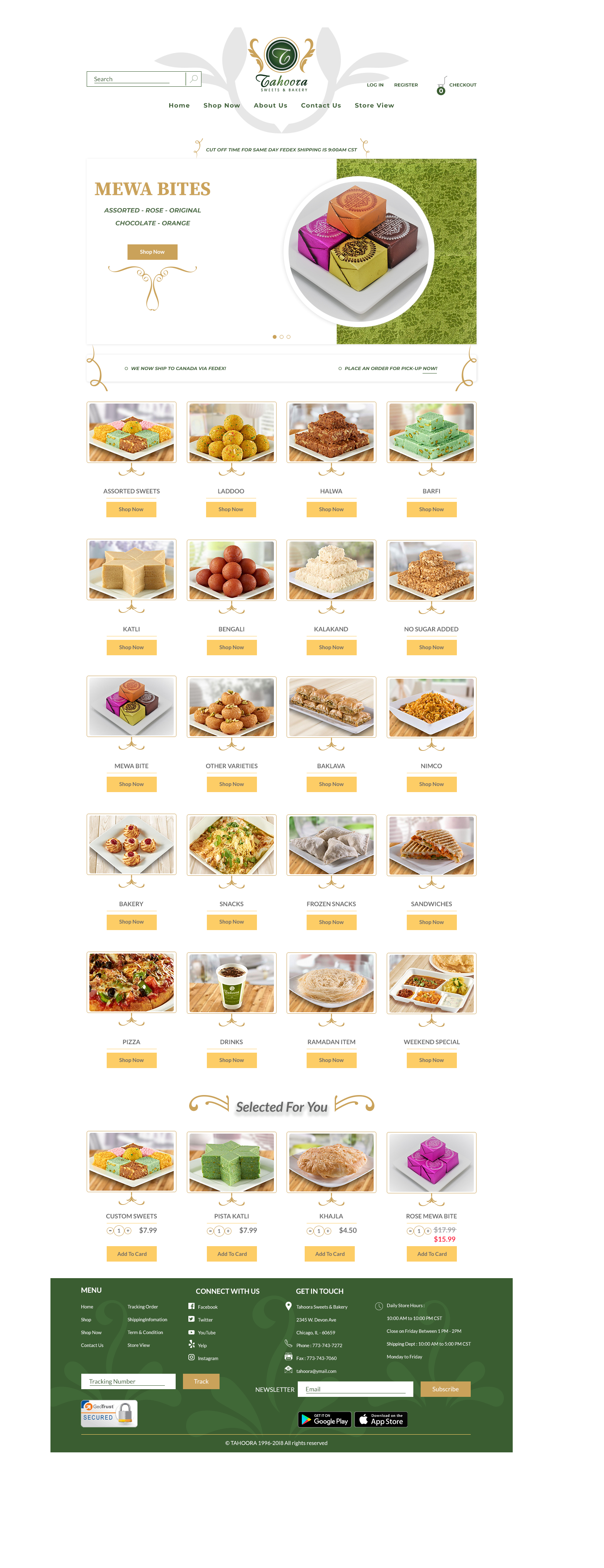The height and width of the screenshot is (1568, 604).
Task: Open the checkout cart
Action: pos(456,85)
